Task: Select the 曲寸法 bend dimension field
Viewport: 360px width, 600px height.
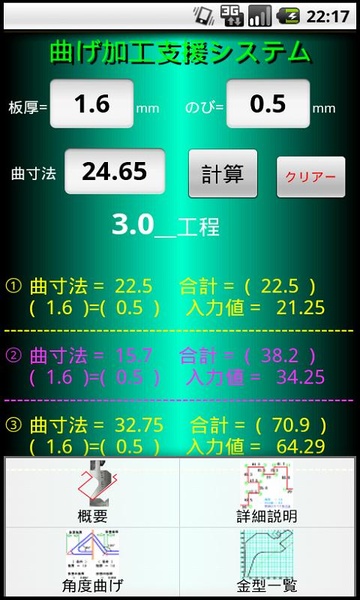Action: (x=115, y=171)
